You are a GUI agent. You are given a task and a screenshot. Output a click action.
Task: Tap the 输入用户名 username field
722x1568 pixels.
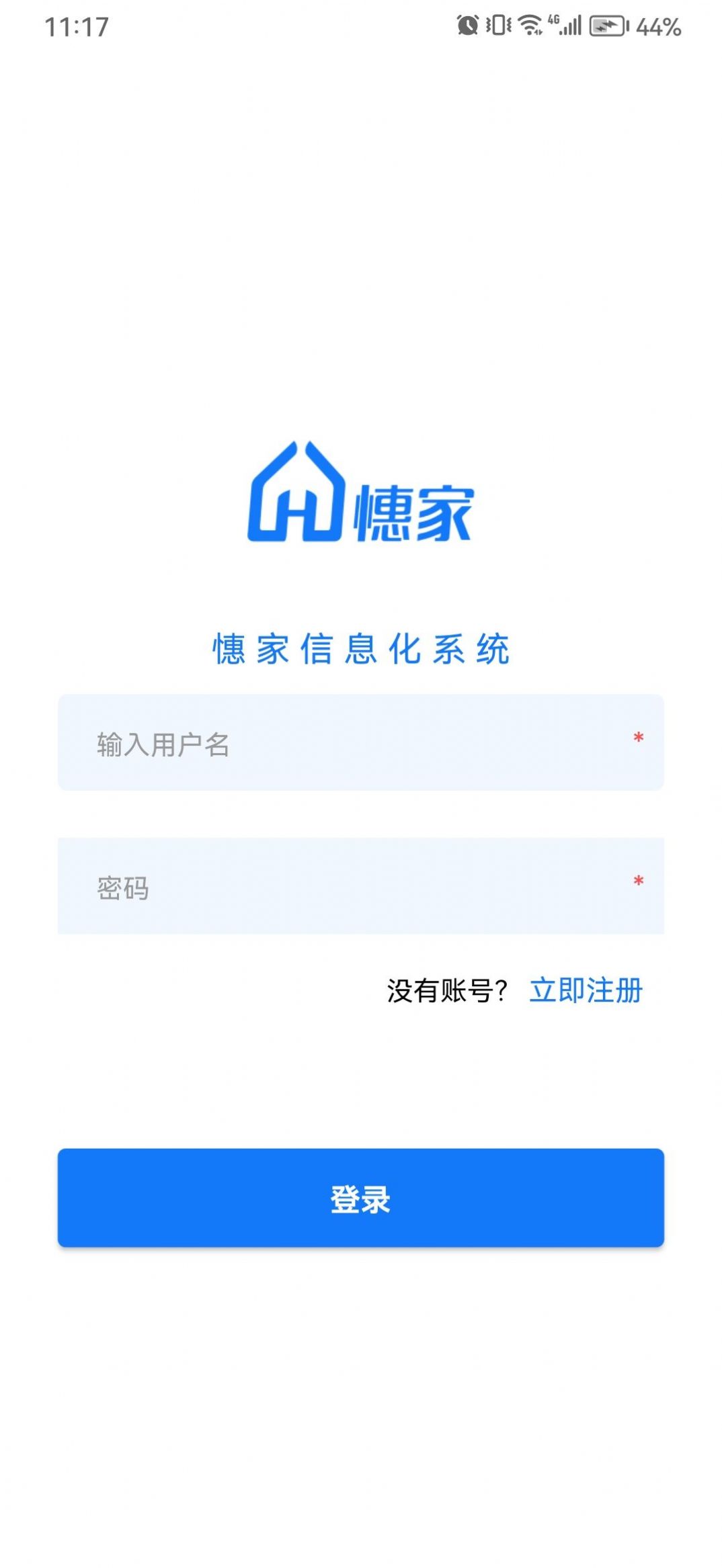point(360,743)
